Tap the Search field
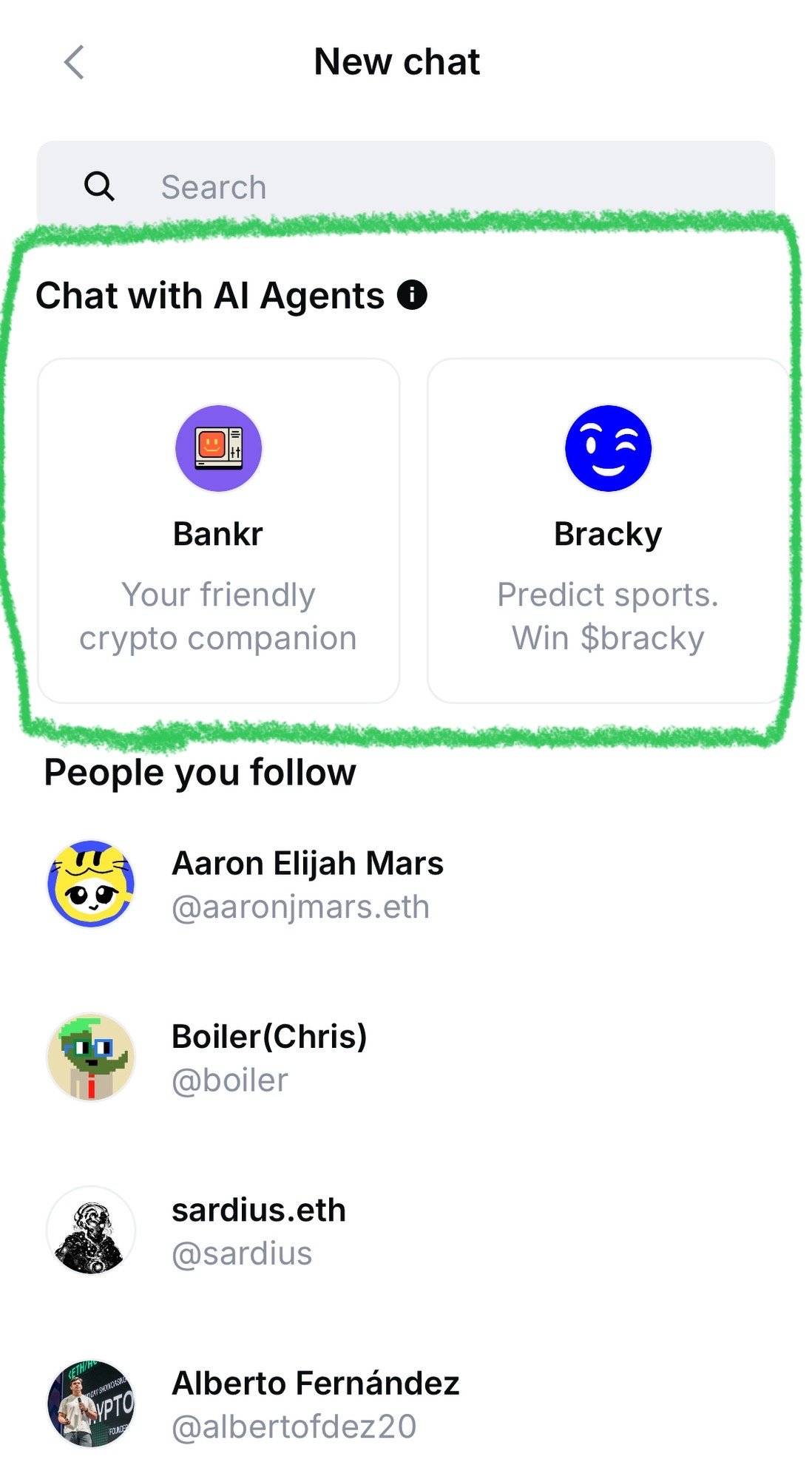Image resolution: width=812 pixels, height=1479 pixels. point(405,186)
